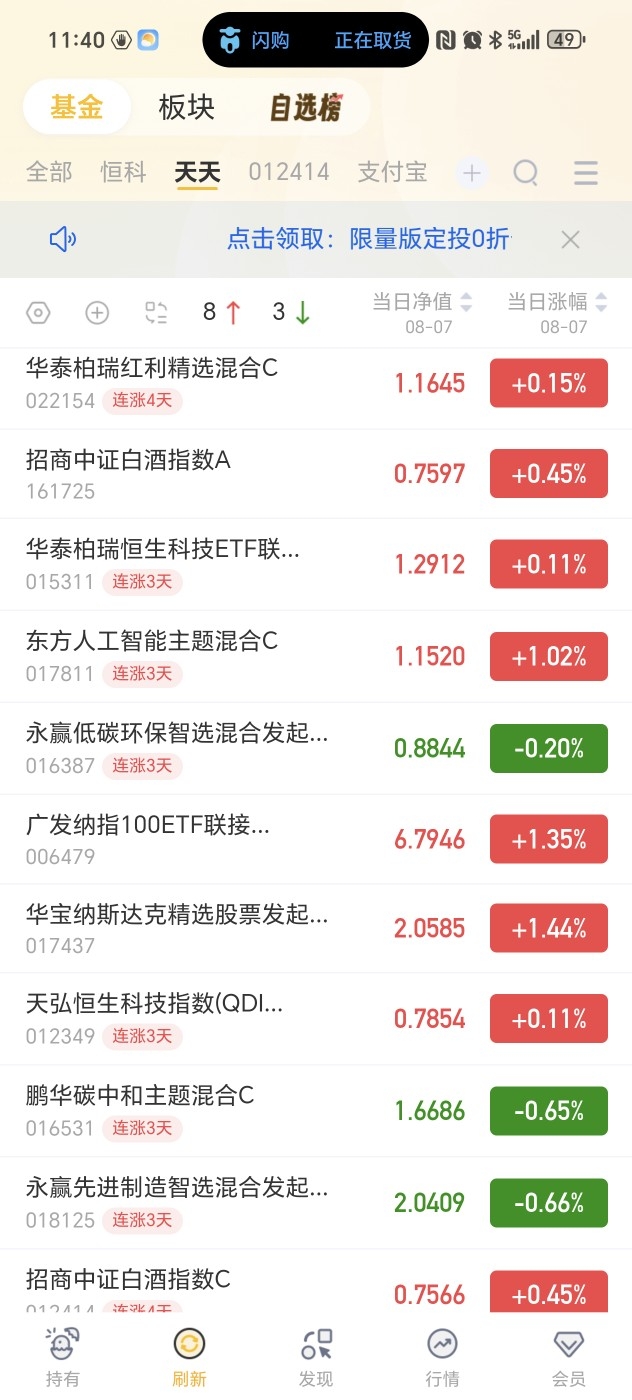This screenshot has width=632, height=1400.
Task: Open the hamburger menu icon
Action: tap(586, 173)
